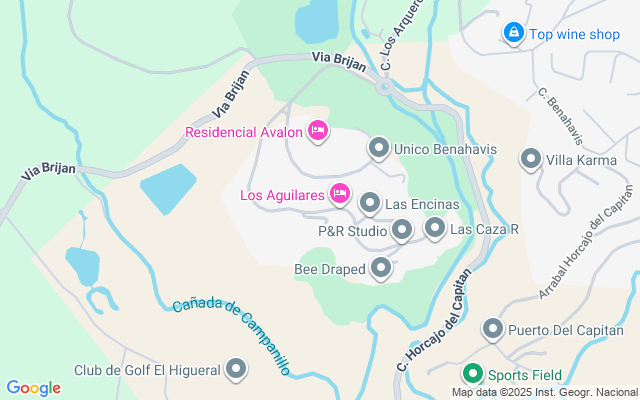The height and width of the screenshot is (400, 640).
Task: Open Club de Golf El Higueral pin
Action: (x=237, y=370)
